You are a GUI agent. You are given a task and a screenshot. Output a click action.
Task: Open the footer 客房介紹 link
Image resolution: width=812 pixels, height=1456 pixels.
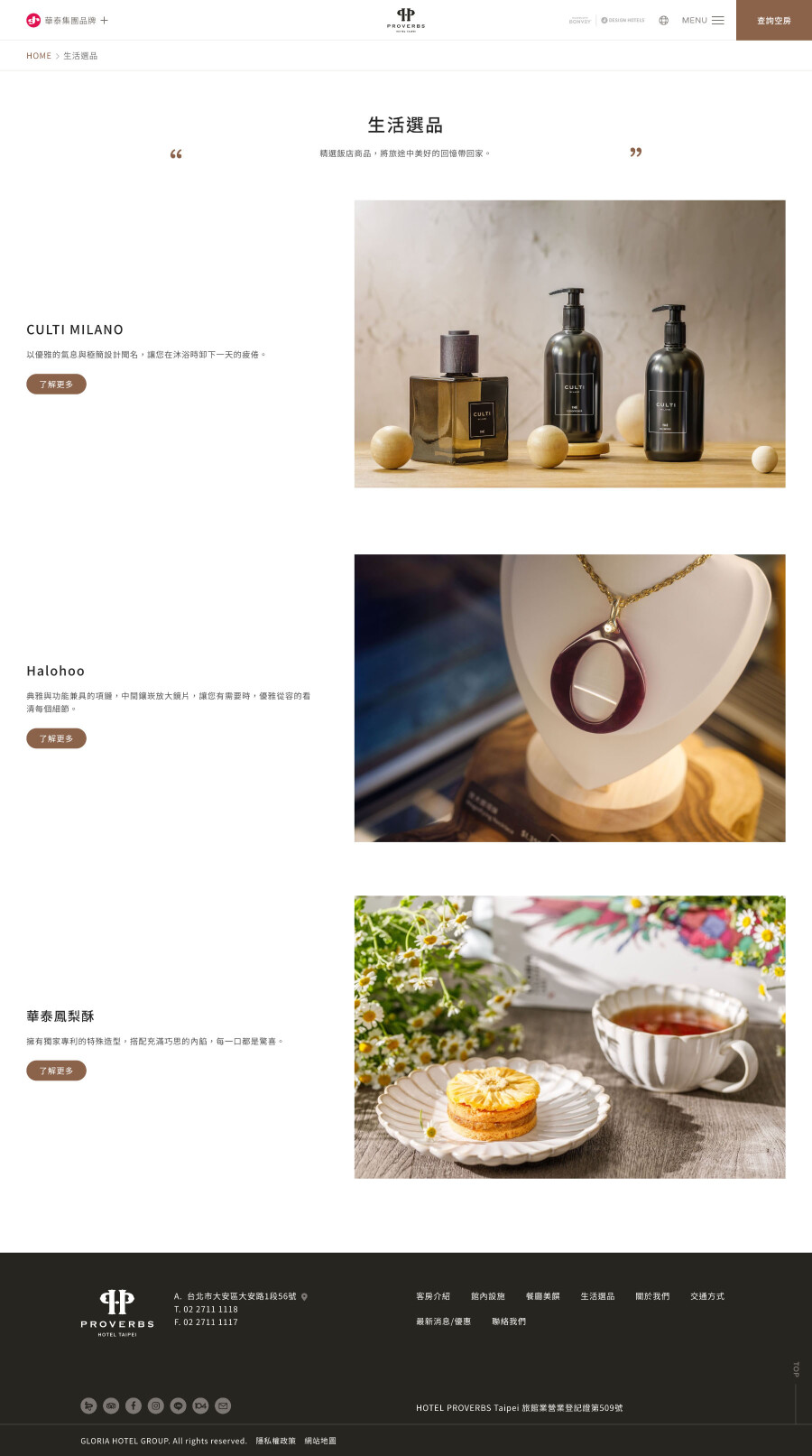point(433,1296)
